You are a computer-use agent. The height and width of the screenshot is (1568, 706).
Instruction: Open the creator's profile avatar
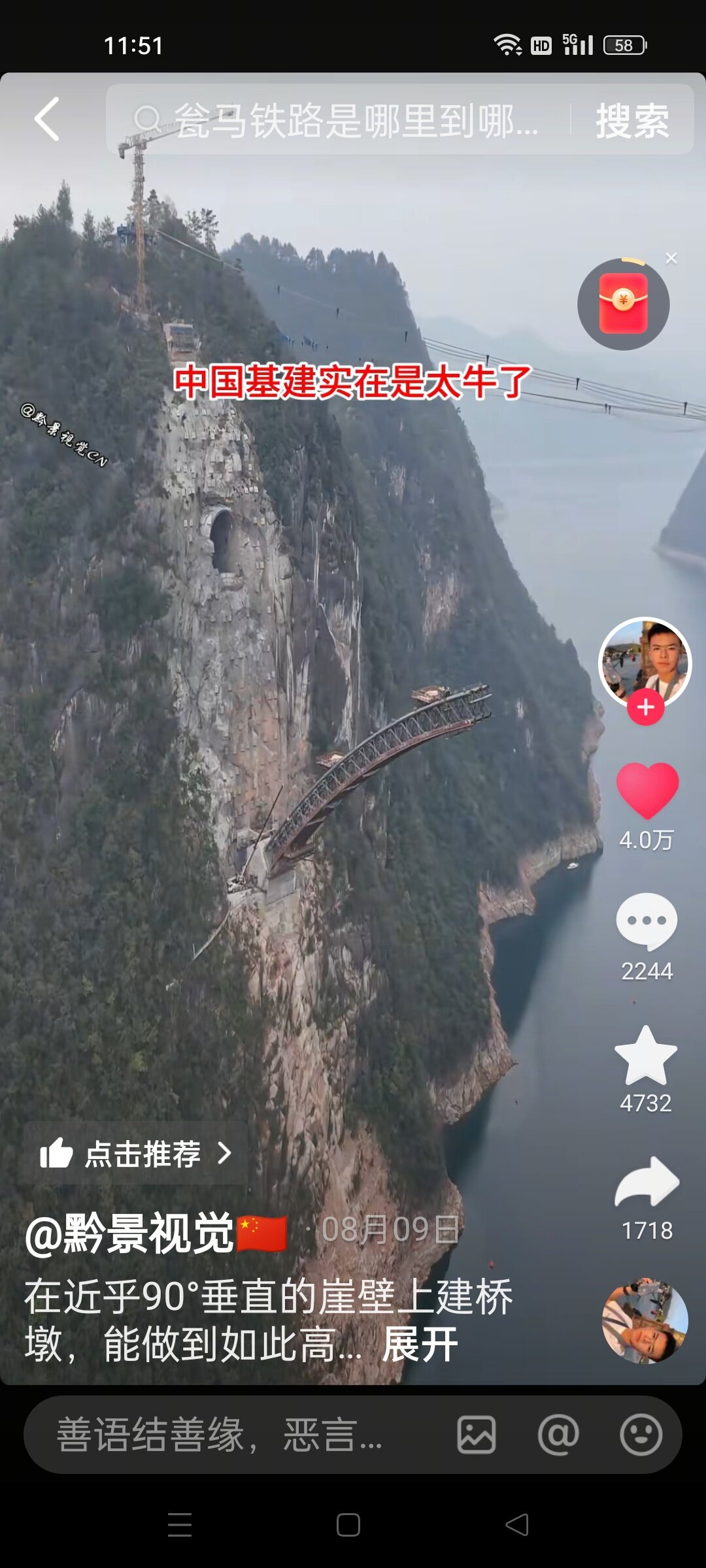pos(645,660)
